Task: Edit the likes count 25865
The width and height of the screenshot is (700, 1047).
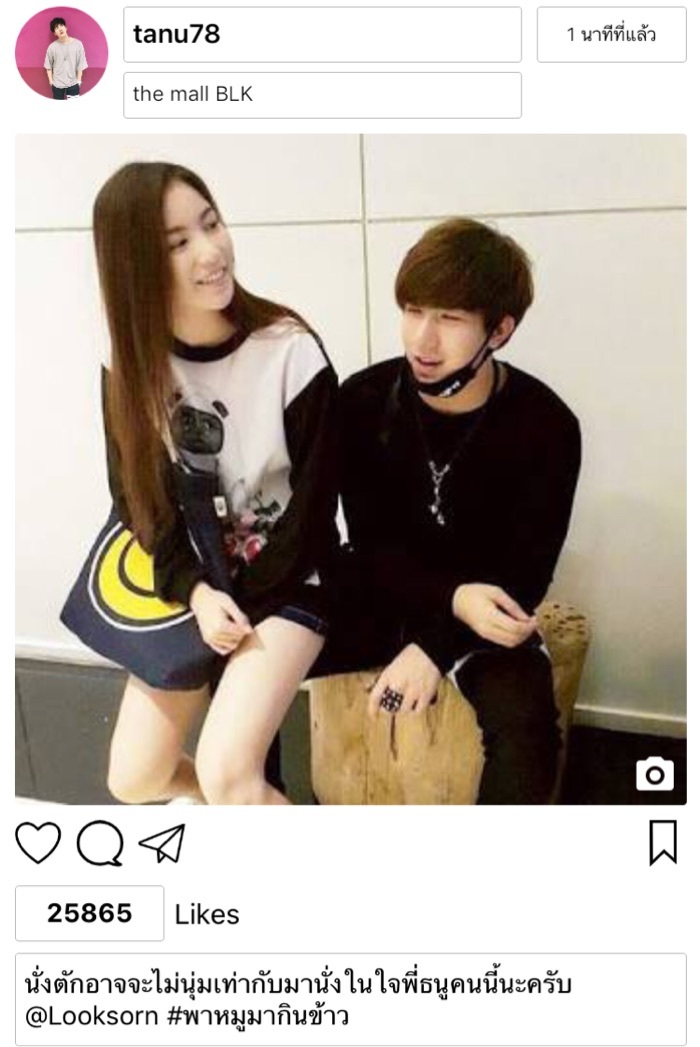Action: [89, 913]
